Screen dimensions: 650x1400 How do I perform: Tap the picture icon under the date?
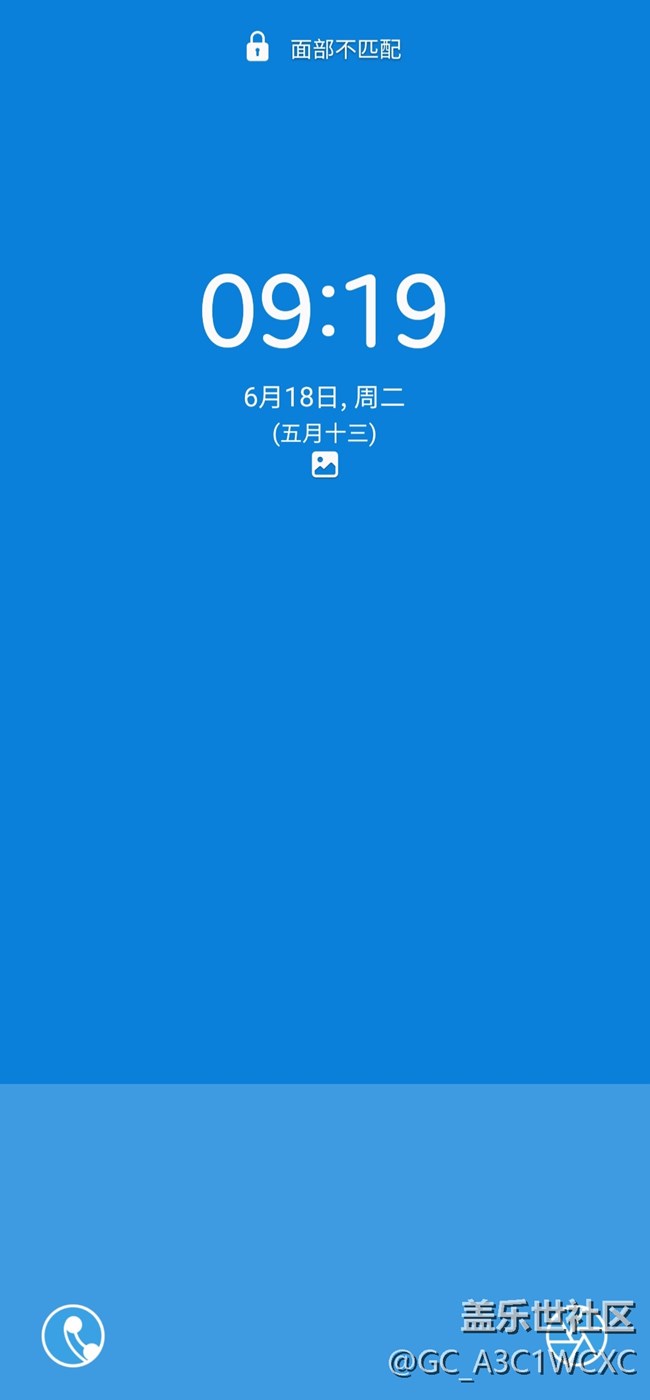(x=325, y=464)
